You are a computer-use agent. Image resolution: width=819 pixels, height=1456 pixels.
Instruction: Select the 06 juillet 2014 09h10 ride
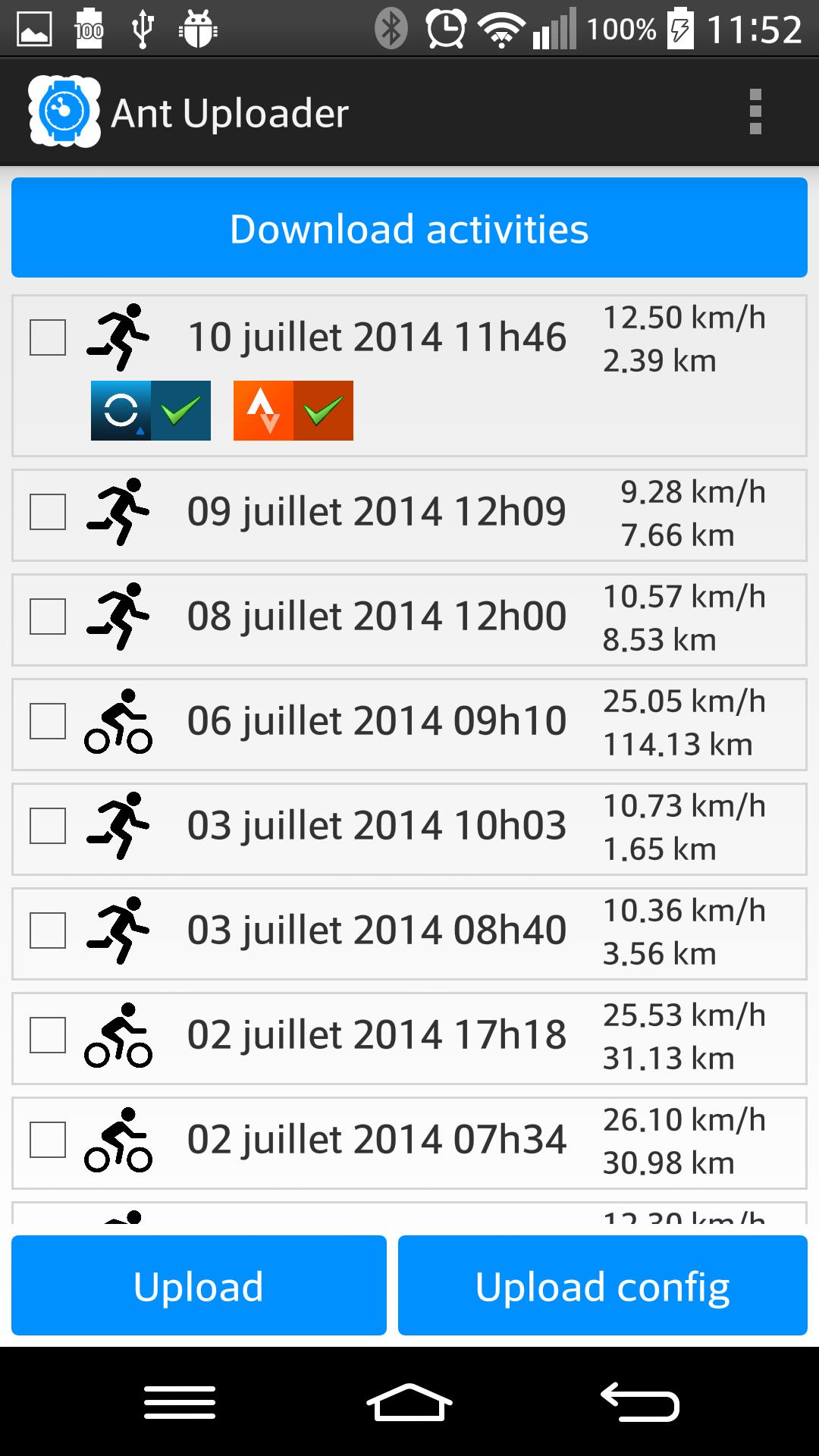click(x=48, y=721)
